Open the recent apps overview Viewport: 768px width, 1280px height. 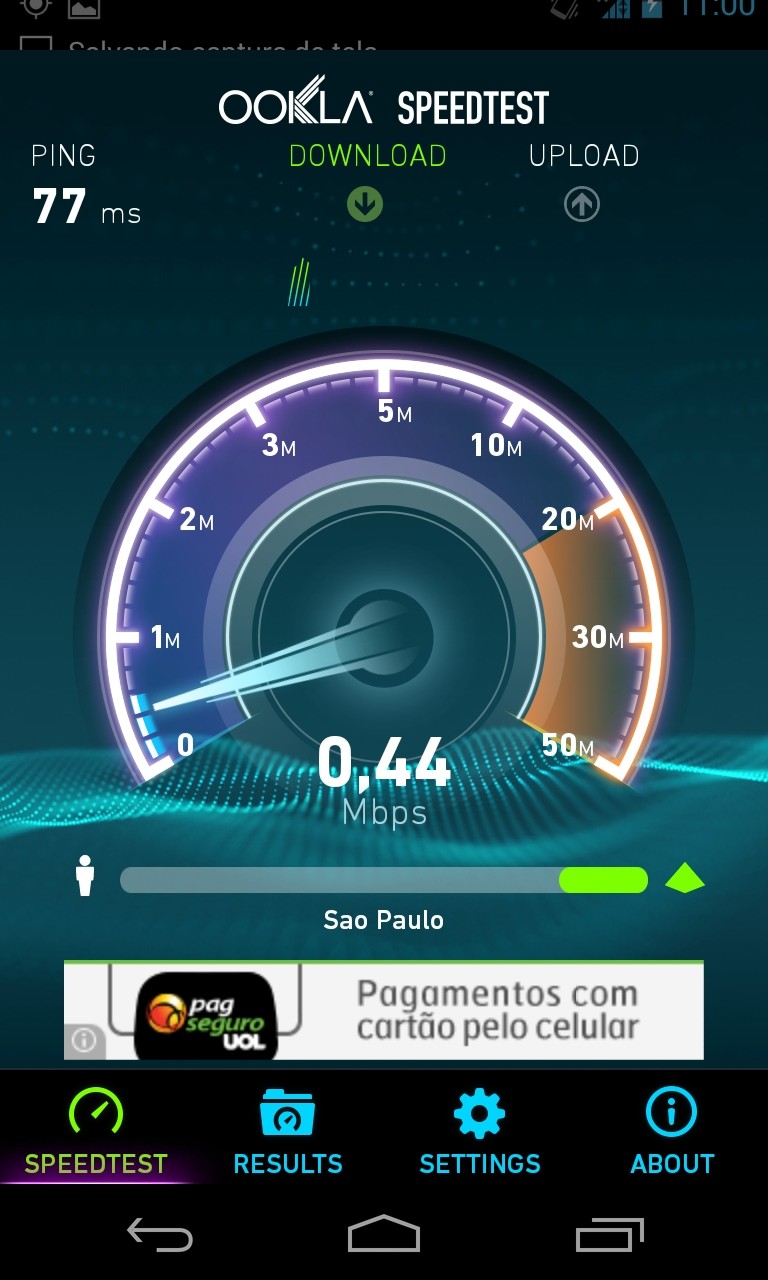point(610,1235)
